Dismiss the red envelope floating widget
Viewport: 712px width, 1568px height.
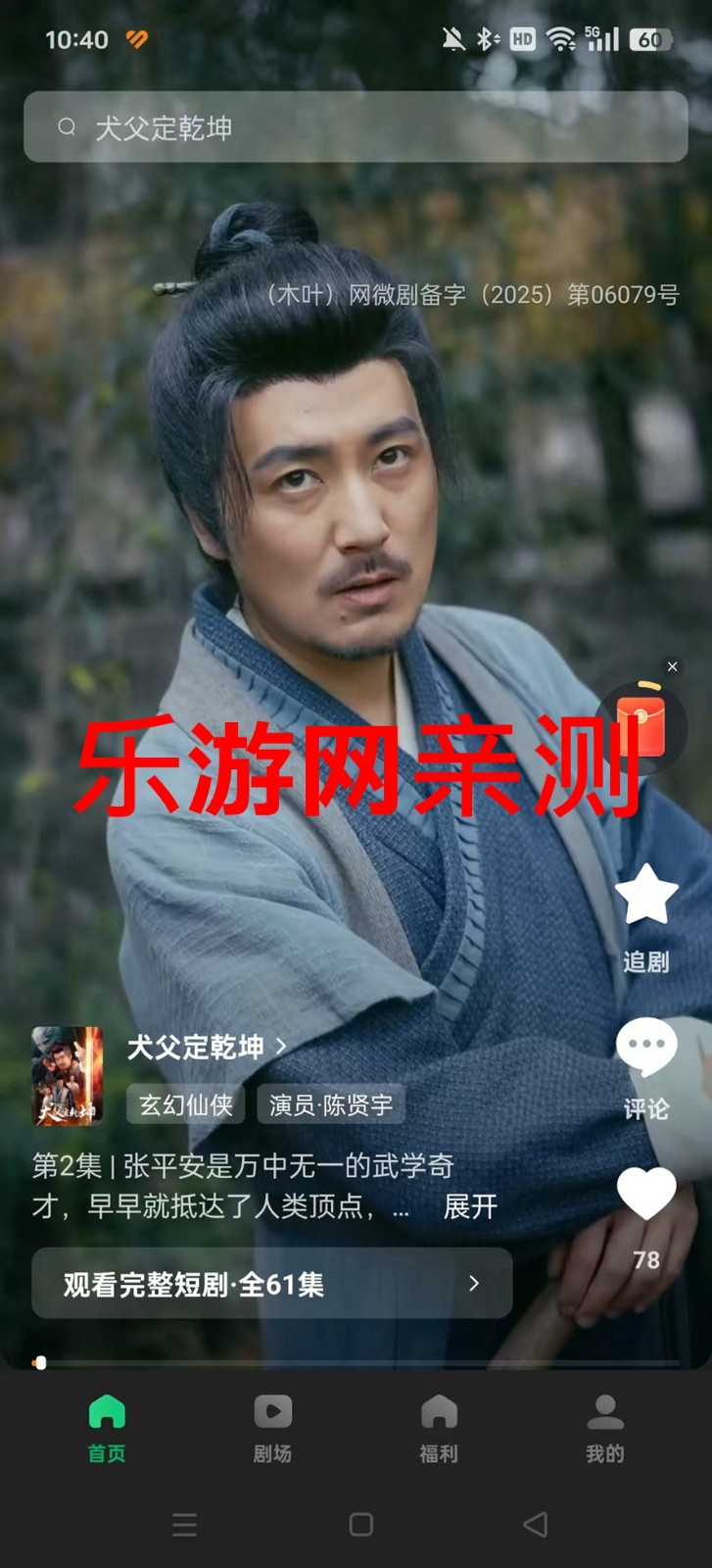(x=672, y=666)
